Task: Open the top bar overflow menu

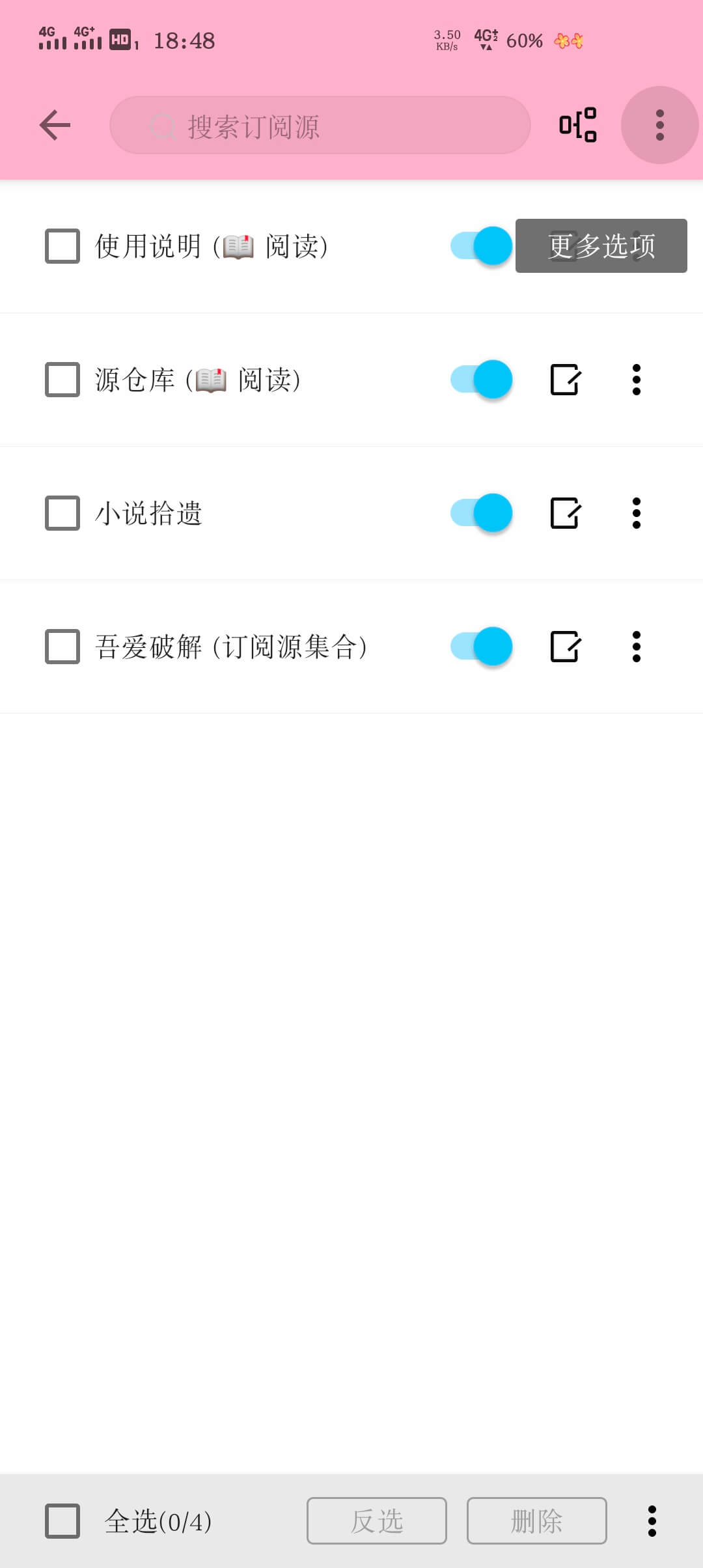Action: pyautogui.click(x=659, y=125)
